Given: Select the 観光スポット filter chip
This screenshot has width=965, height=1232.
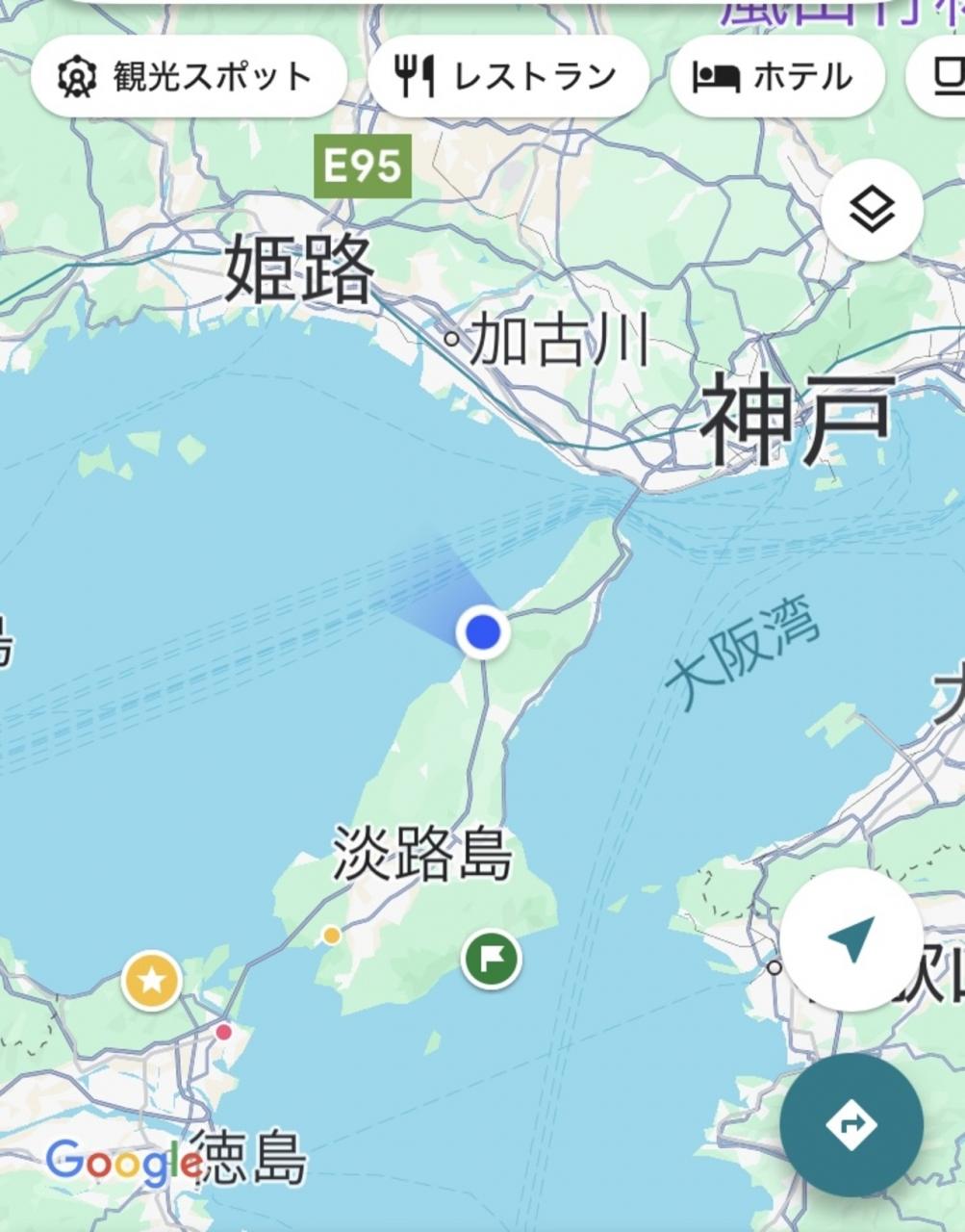Looking at the screenshot, I should (188, 77).
